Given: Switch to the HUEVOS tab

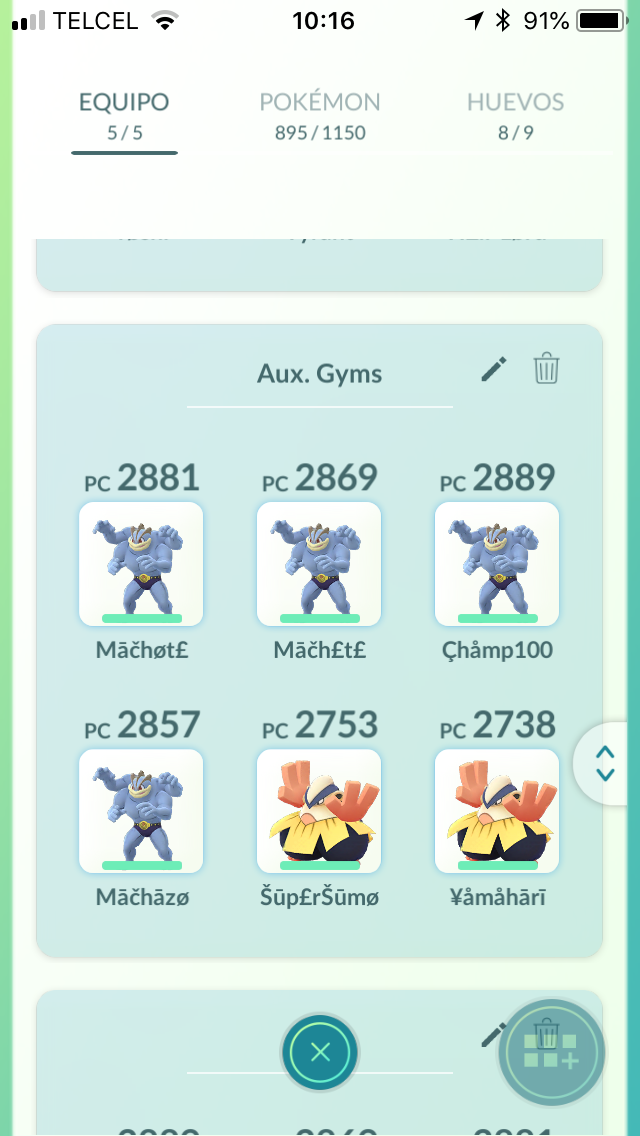Looking at the screenshot, I should click(x=515, y=115).
